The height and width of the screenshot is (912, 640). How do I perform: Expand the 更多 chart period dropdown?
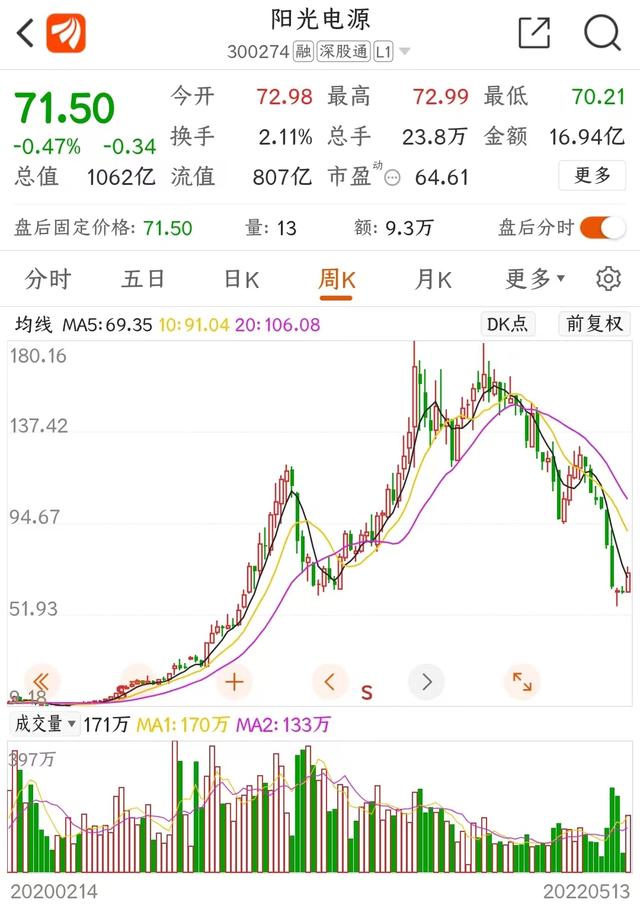[535, 279]
